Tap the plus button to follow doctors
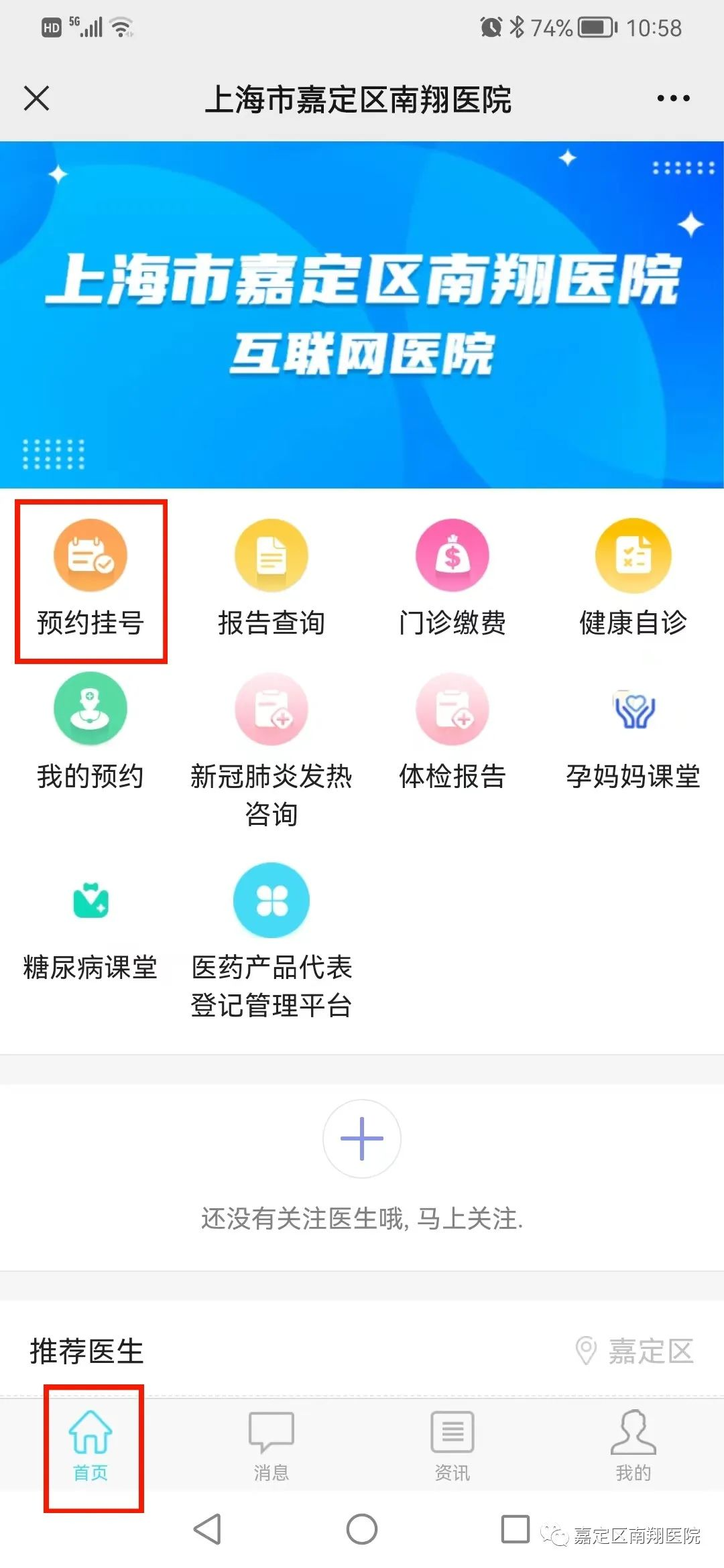724x1568 pixels. pos(362,1138)
